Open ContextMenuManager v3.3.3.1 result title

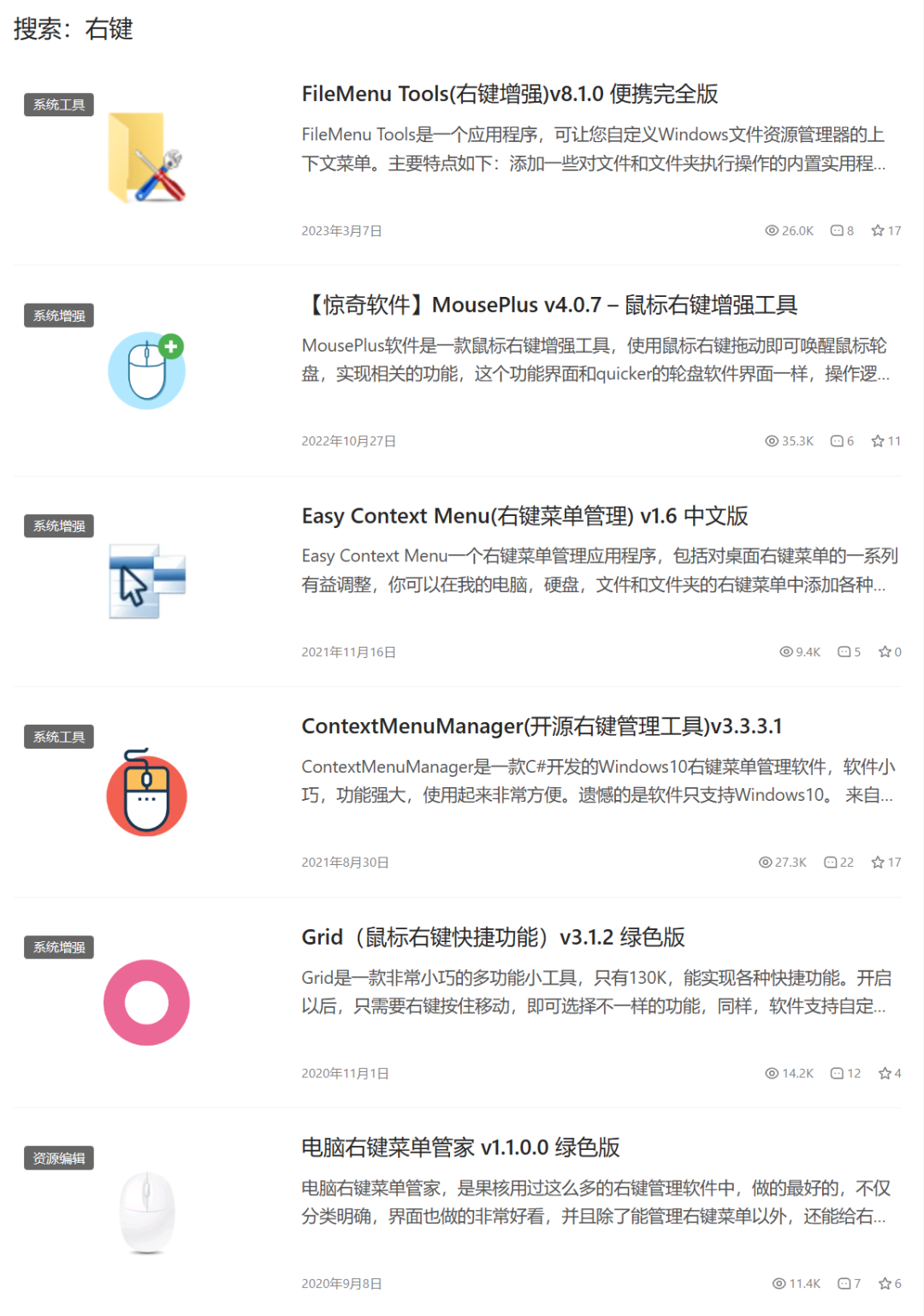[x=542, y=726]
